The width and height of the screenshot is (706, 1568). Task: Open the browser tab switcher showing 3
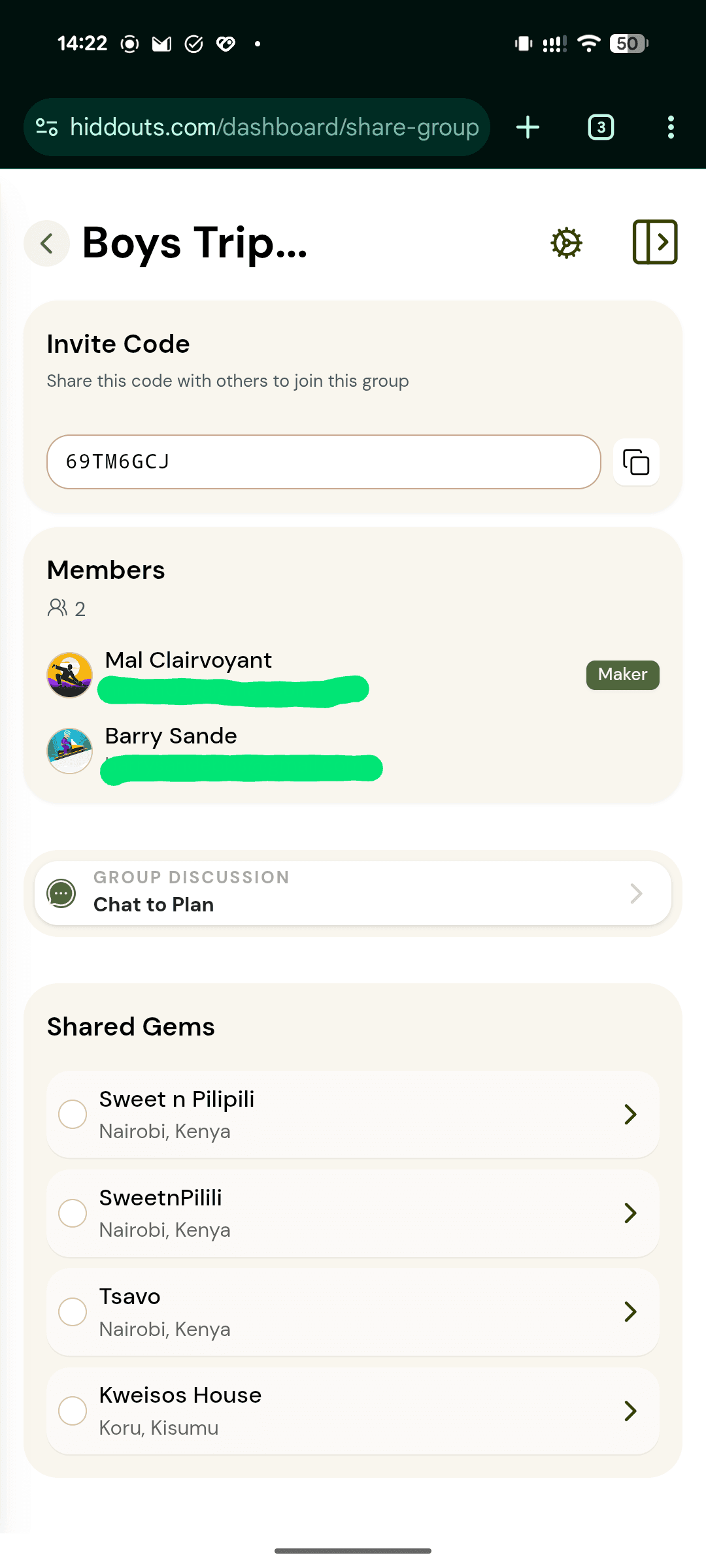click(x=600, y=127)
